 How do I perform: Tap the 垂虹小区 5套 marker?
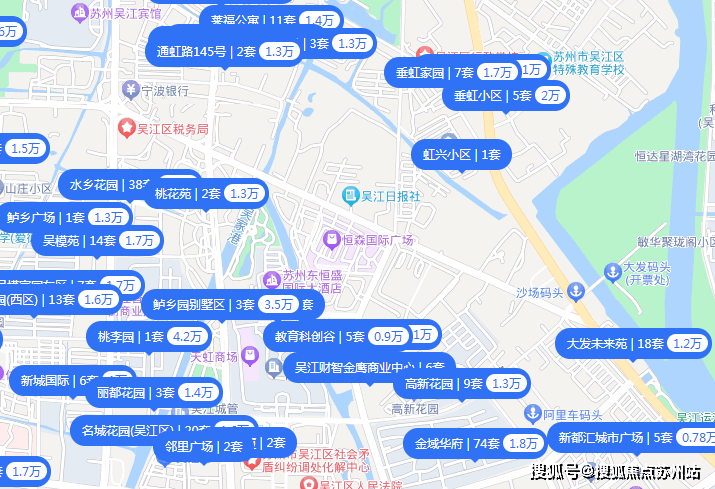click(x=505, y=96)
